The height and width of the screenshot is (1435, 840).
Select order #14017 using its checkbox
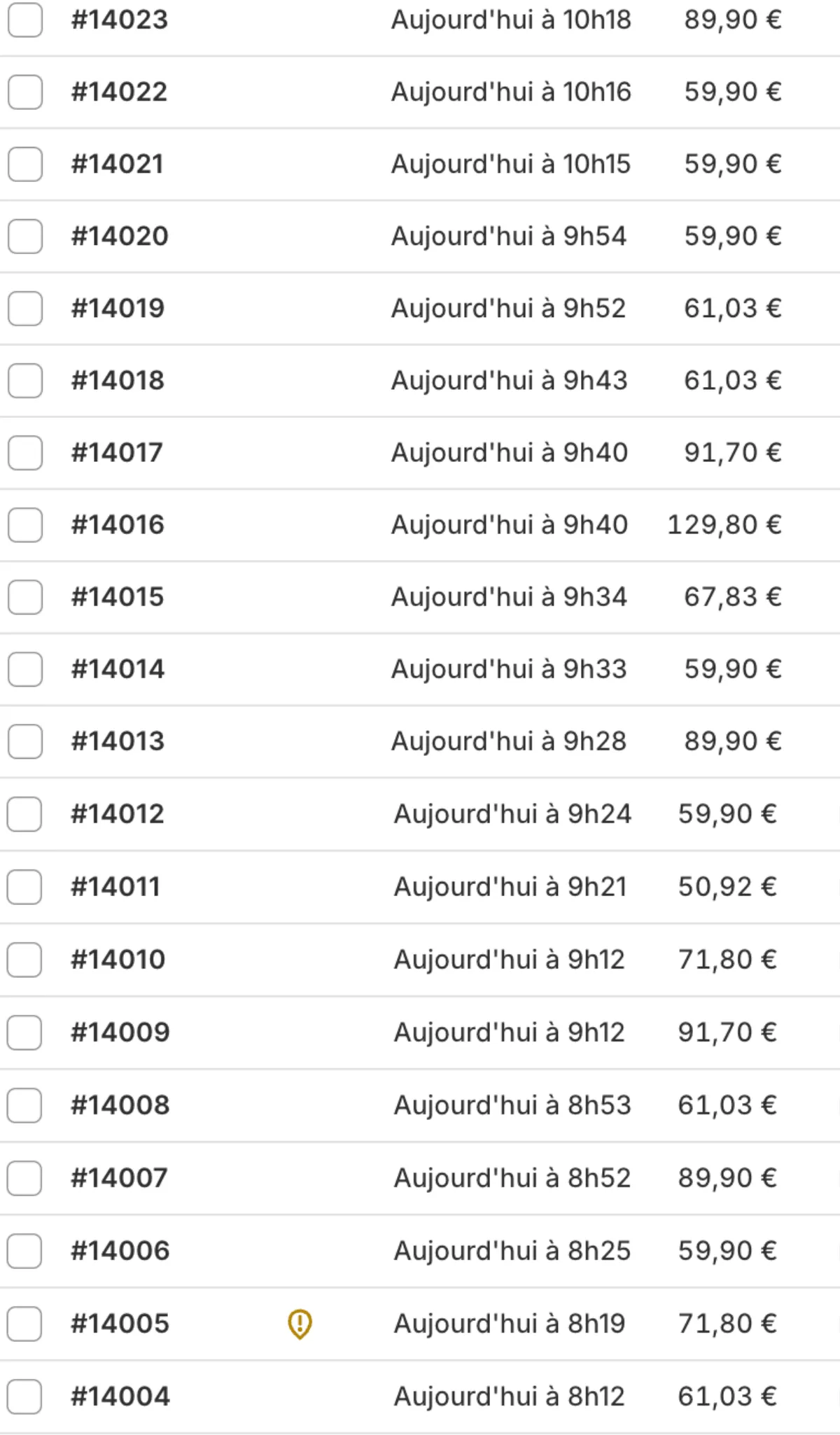click(x=25, y=452)
